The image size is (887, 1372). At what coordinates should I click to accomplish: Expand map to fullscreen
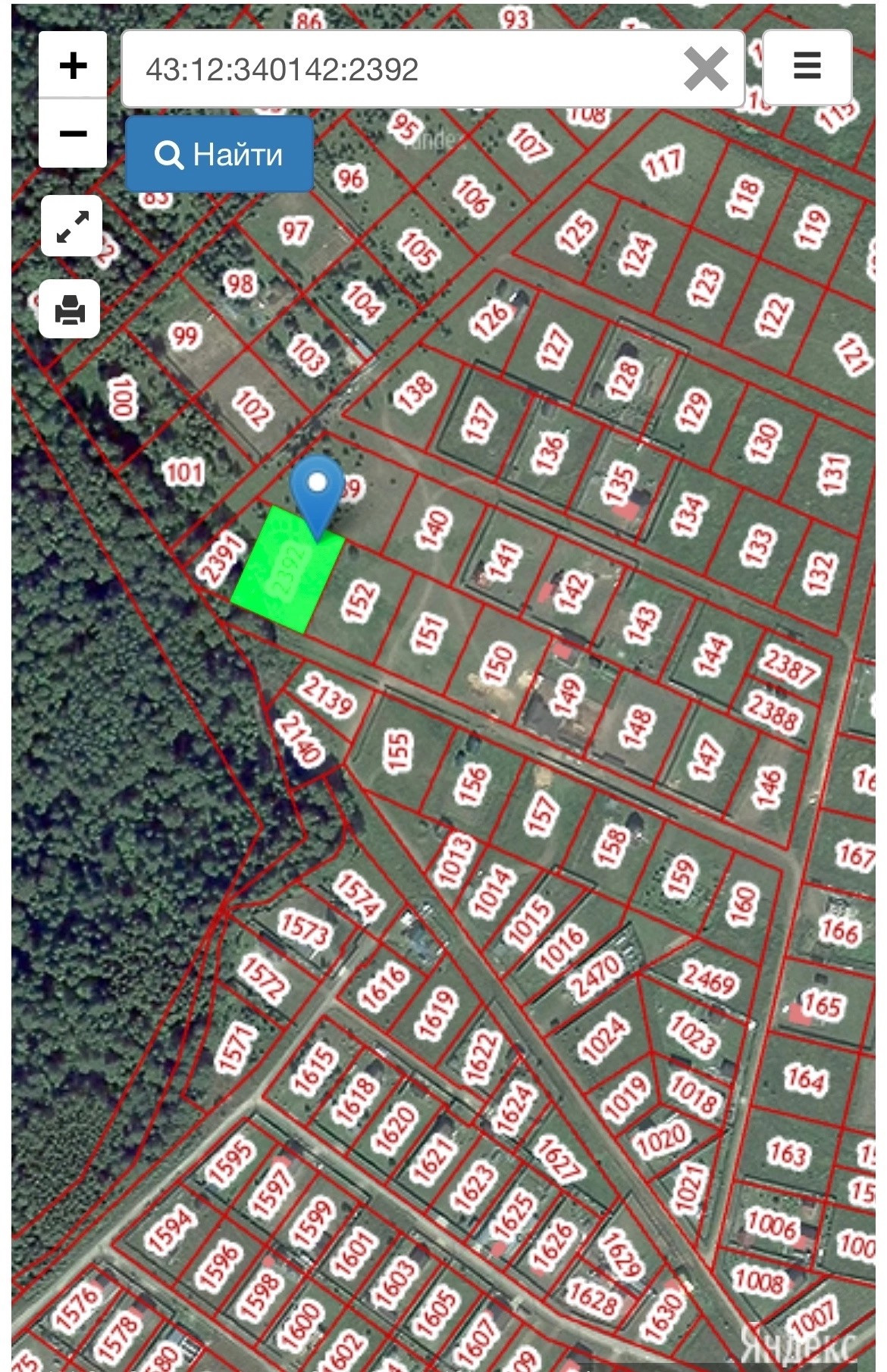pyautogui.click(x=72, y=226)
